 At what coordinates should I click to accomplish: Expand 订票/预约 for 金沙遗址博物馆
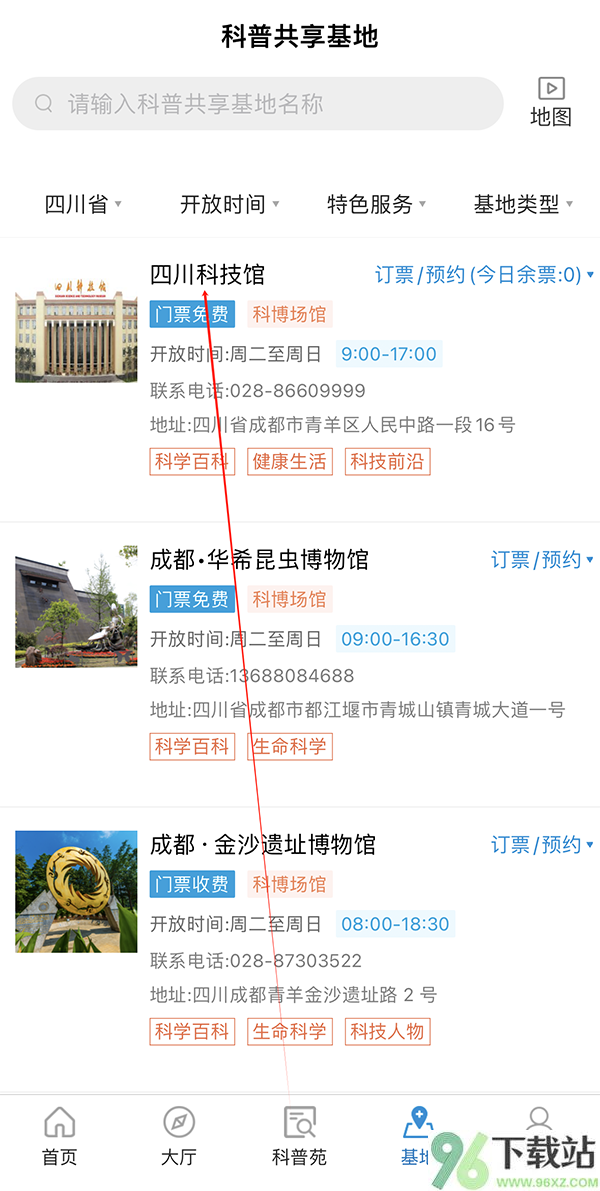pos(542,844)
